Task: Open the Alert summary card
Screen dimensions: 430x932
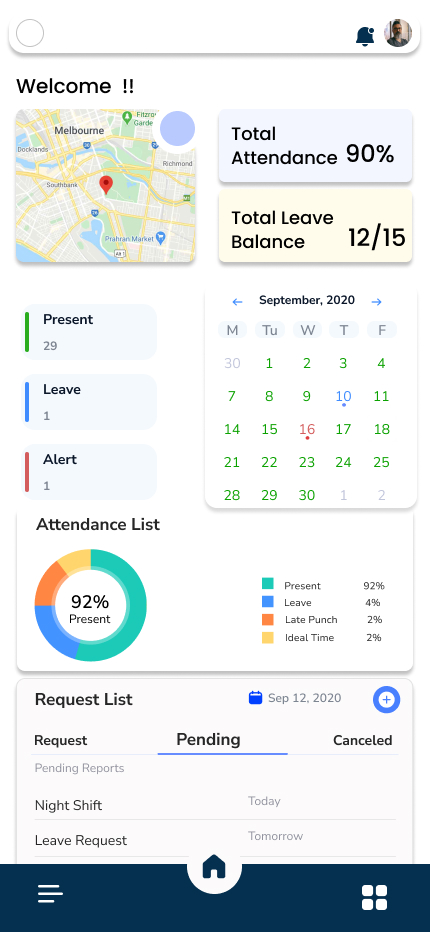Action: click(x=90, y=472)
